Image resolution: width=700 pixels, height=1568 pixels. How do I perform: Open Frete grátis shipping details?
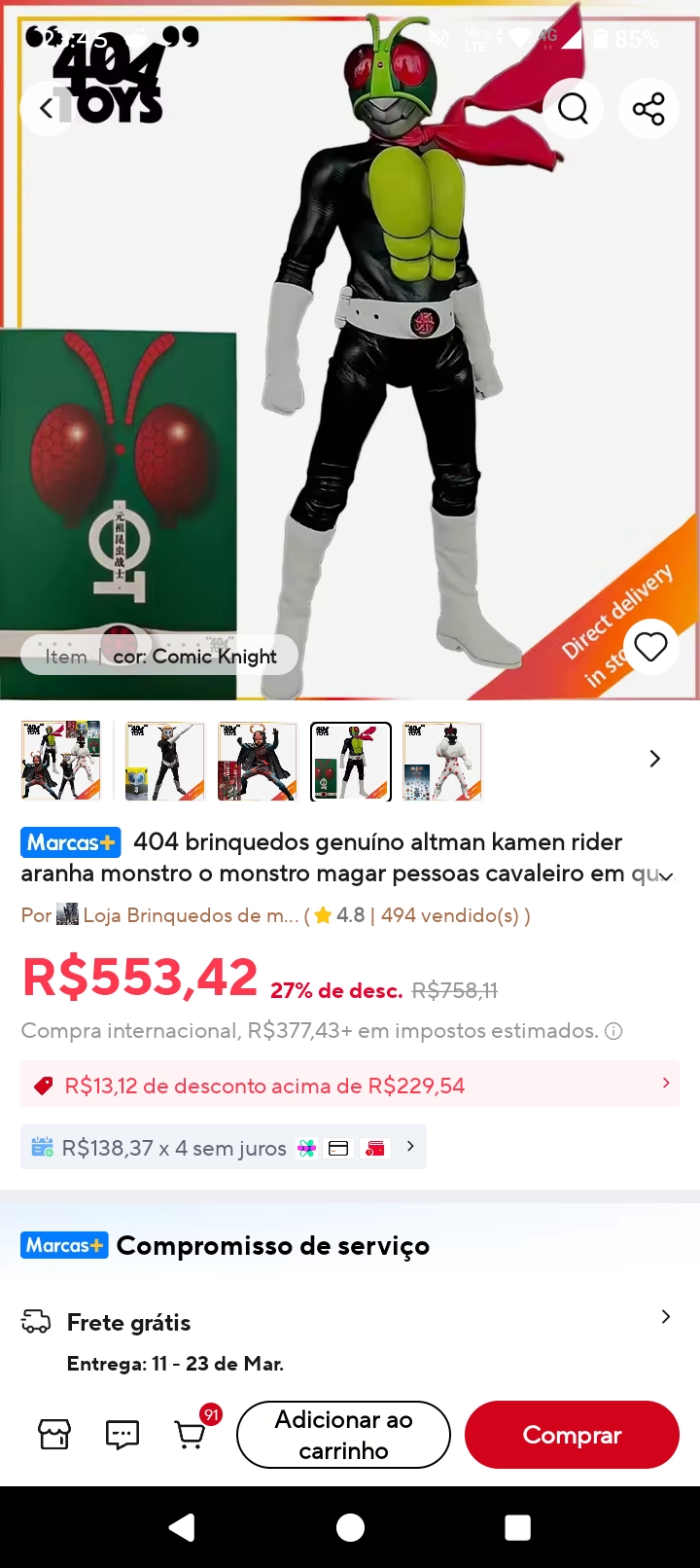[x=349, y=1322]
